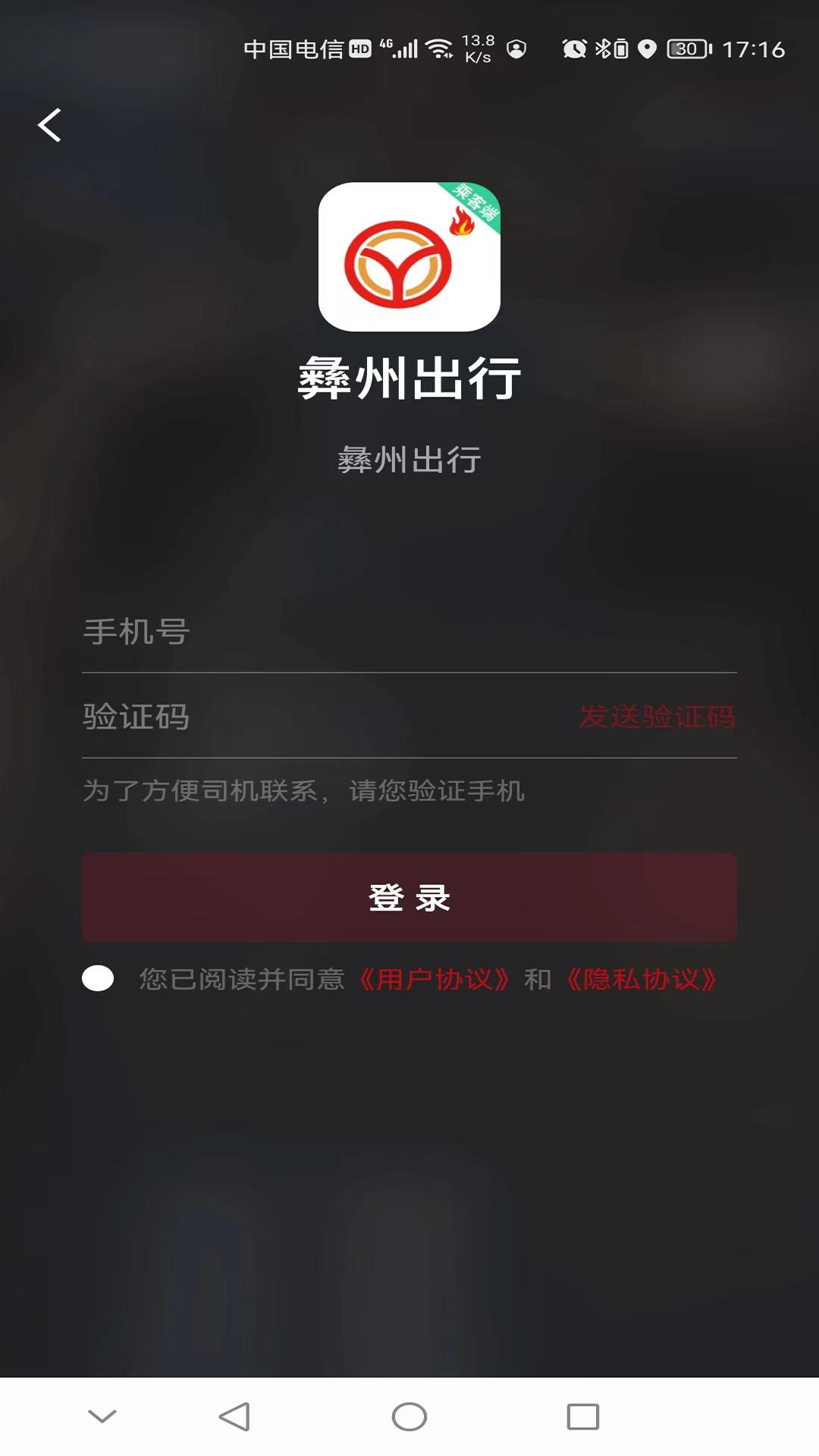819x1456 pixels.
Task: Tap 发送验证码 to send verification code
Action: click(658, 717)
